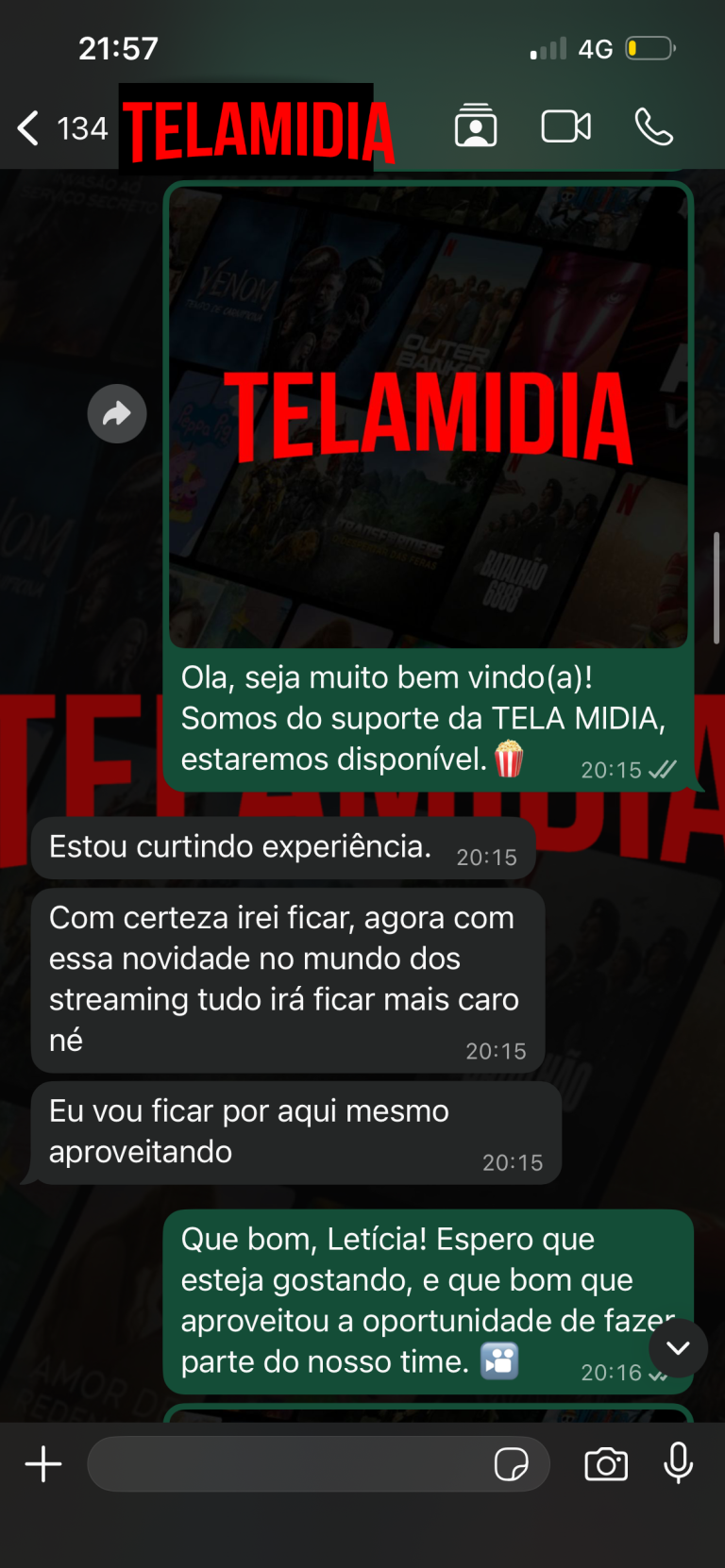Start a voice call with TELAMIDIA
725x1568 pixels.
pyautogui.click(x=653, y=126)
